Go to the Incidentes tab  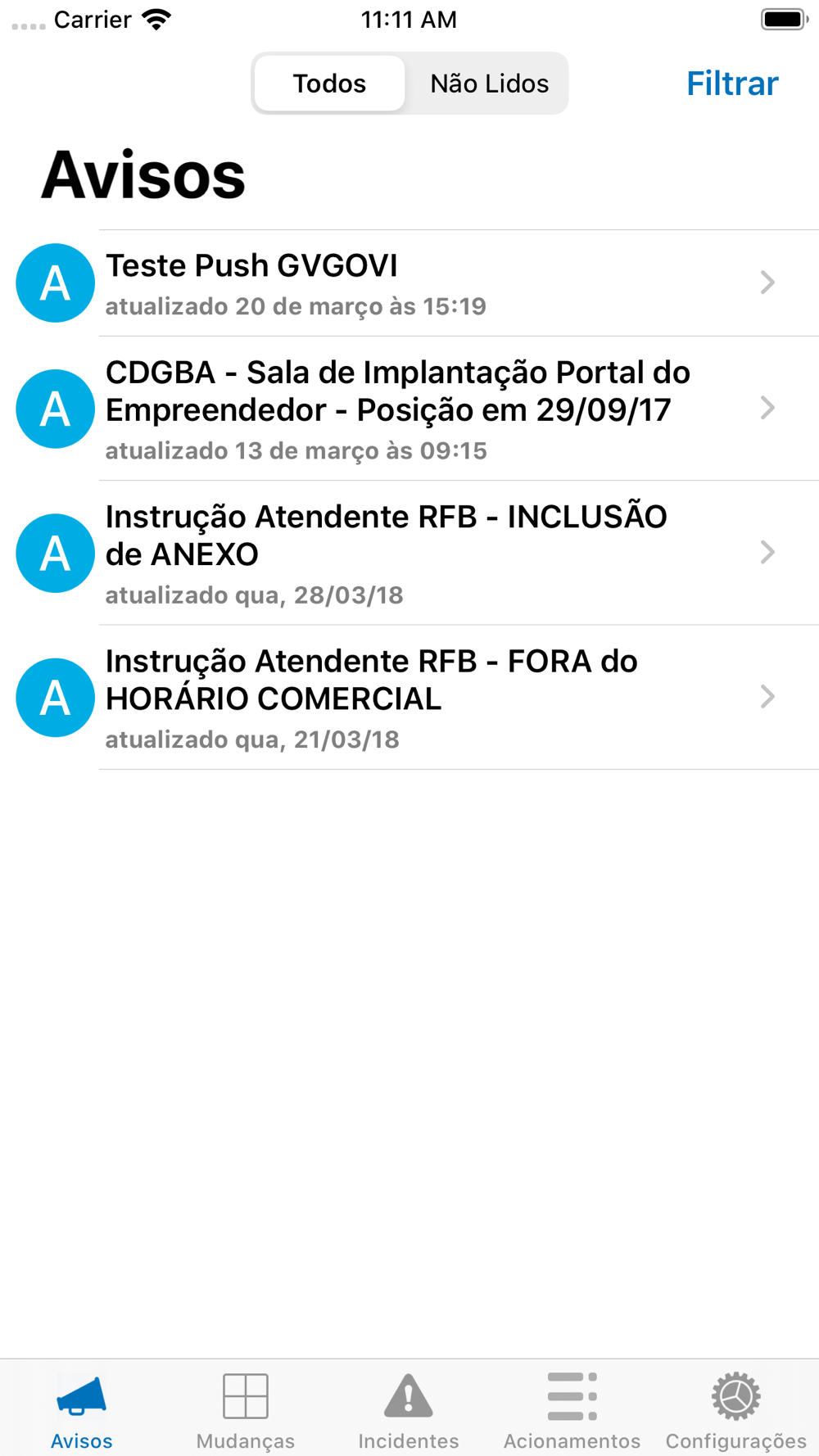pyautogui.click(x=409, y=1410)
